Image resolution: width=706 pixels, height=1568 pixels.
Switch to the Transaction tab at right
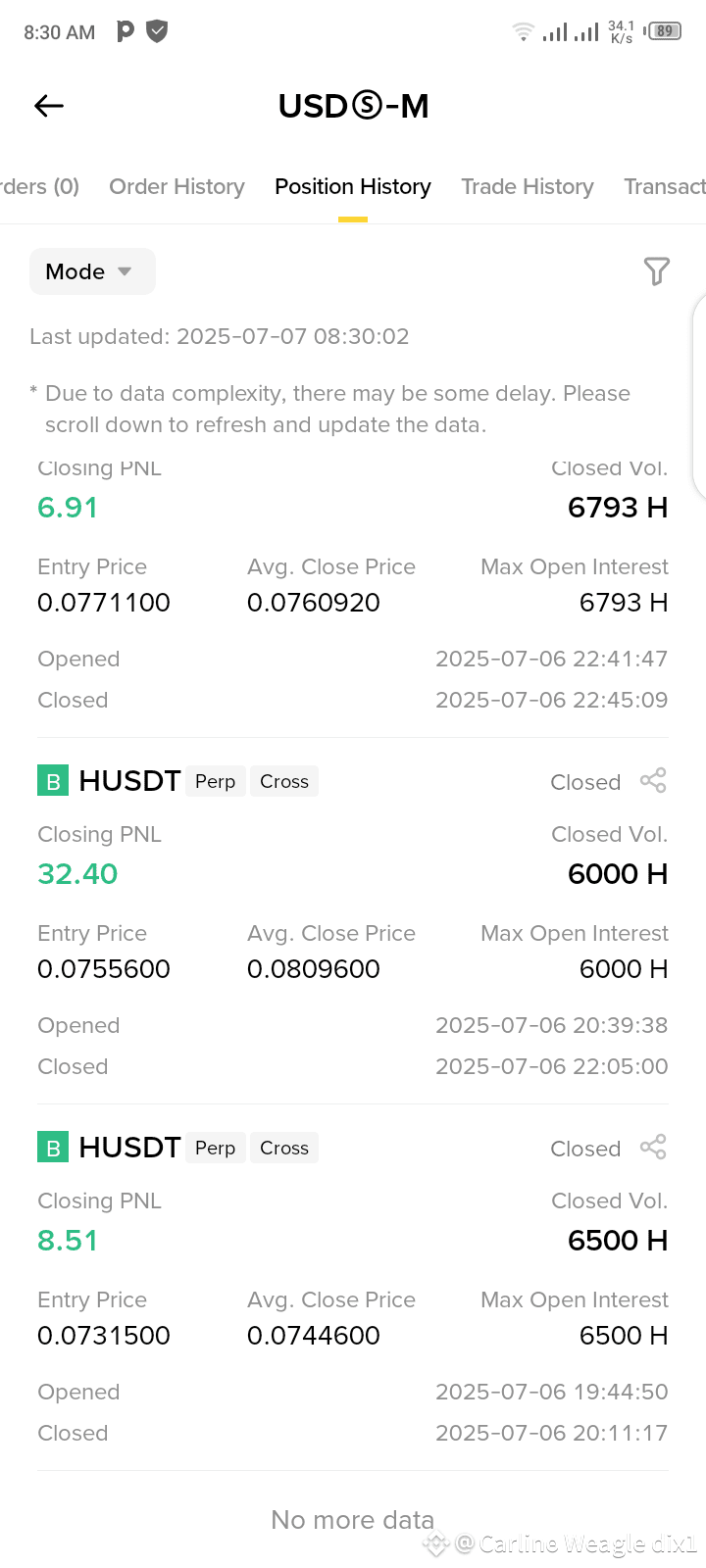(x=665, y=186)
